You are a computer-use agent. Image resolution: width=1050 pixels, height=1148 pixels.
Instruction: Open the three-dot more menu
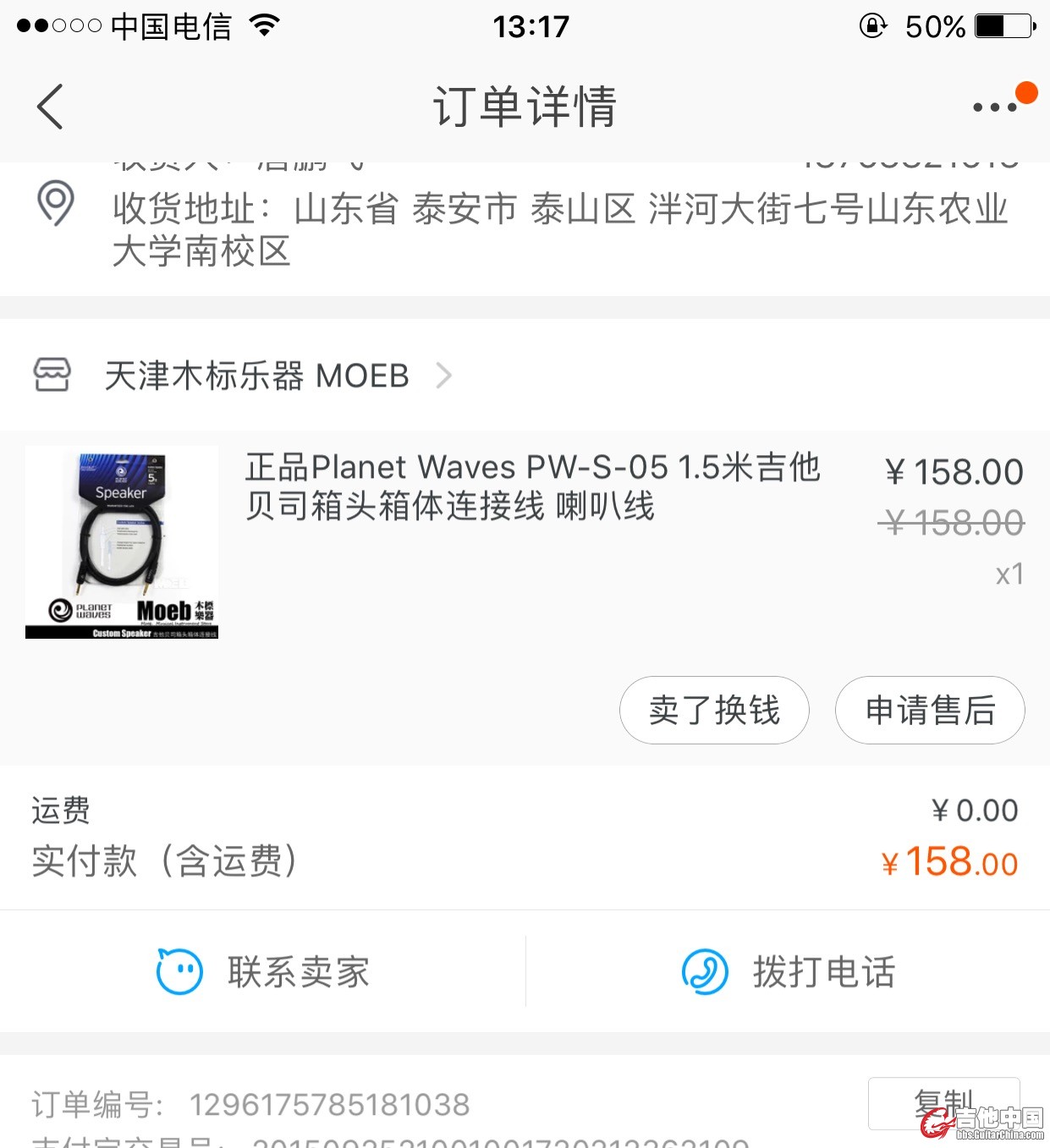[995, 107]
